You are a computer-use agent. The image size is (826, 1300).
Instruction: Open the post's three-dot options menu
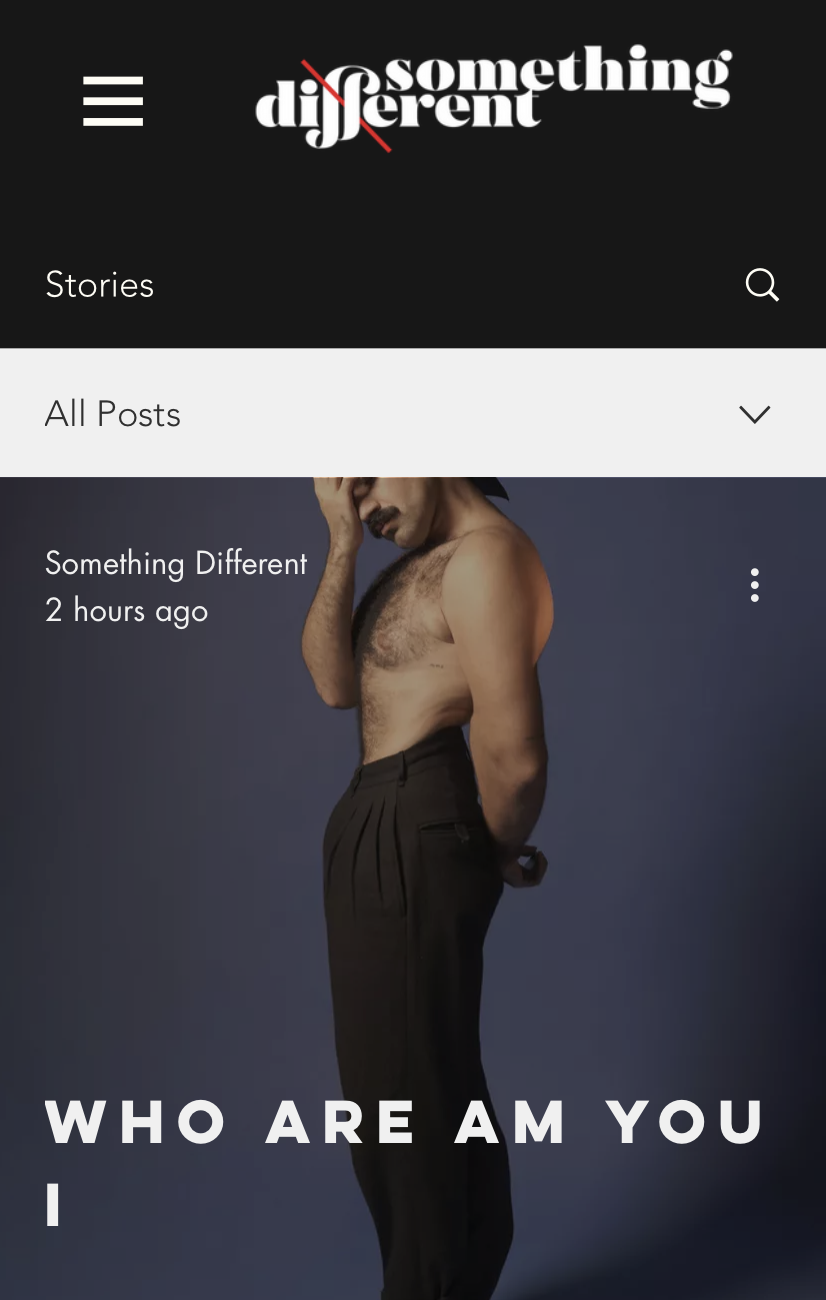pyautogui.click(x=755, y=585)
